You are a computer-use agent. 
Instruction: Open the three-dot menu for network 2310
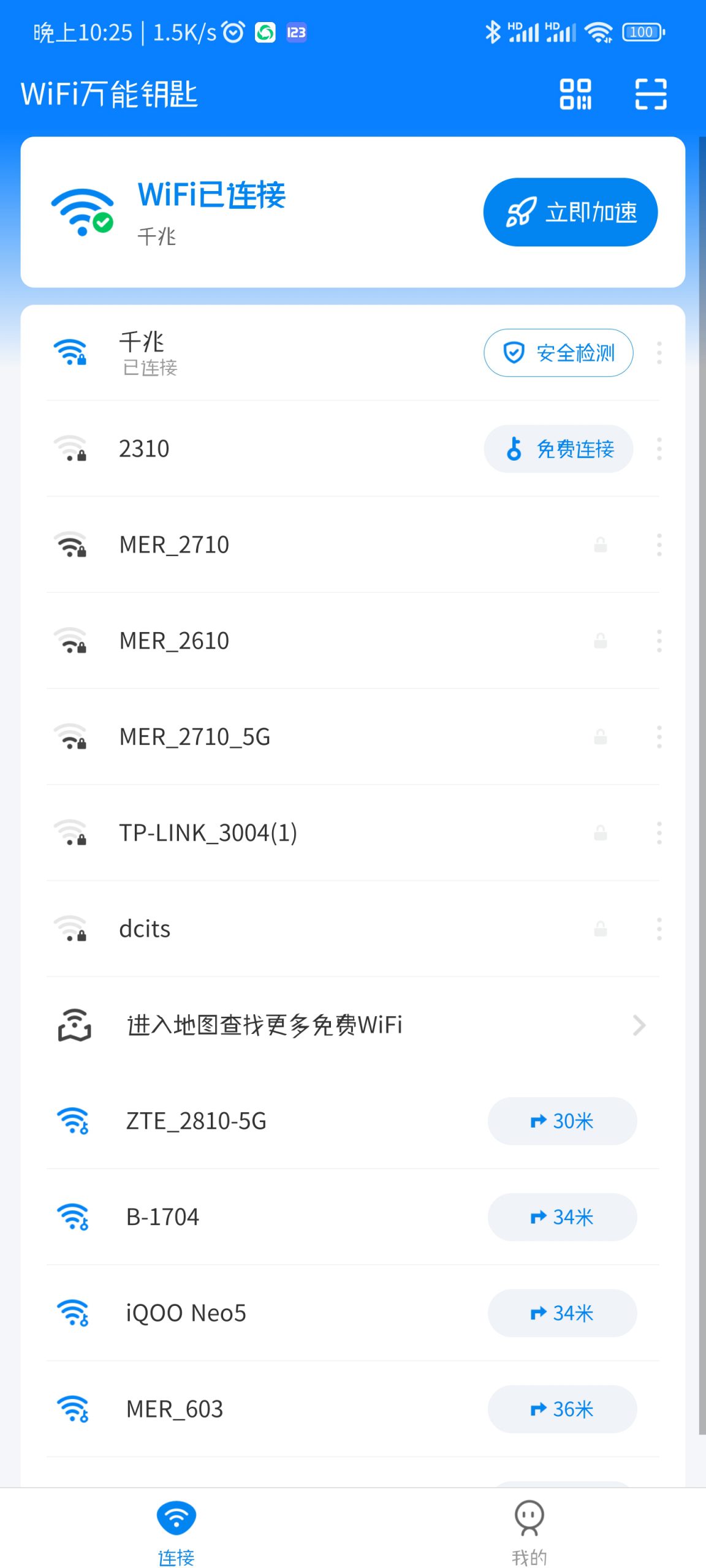pos(659,448)
